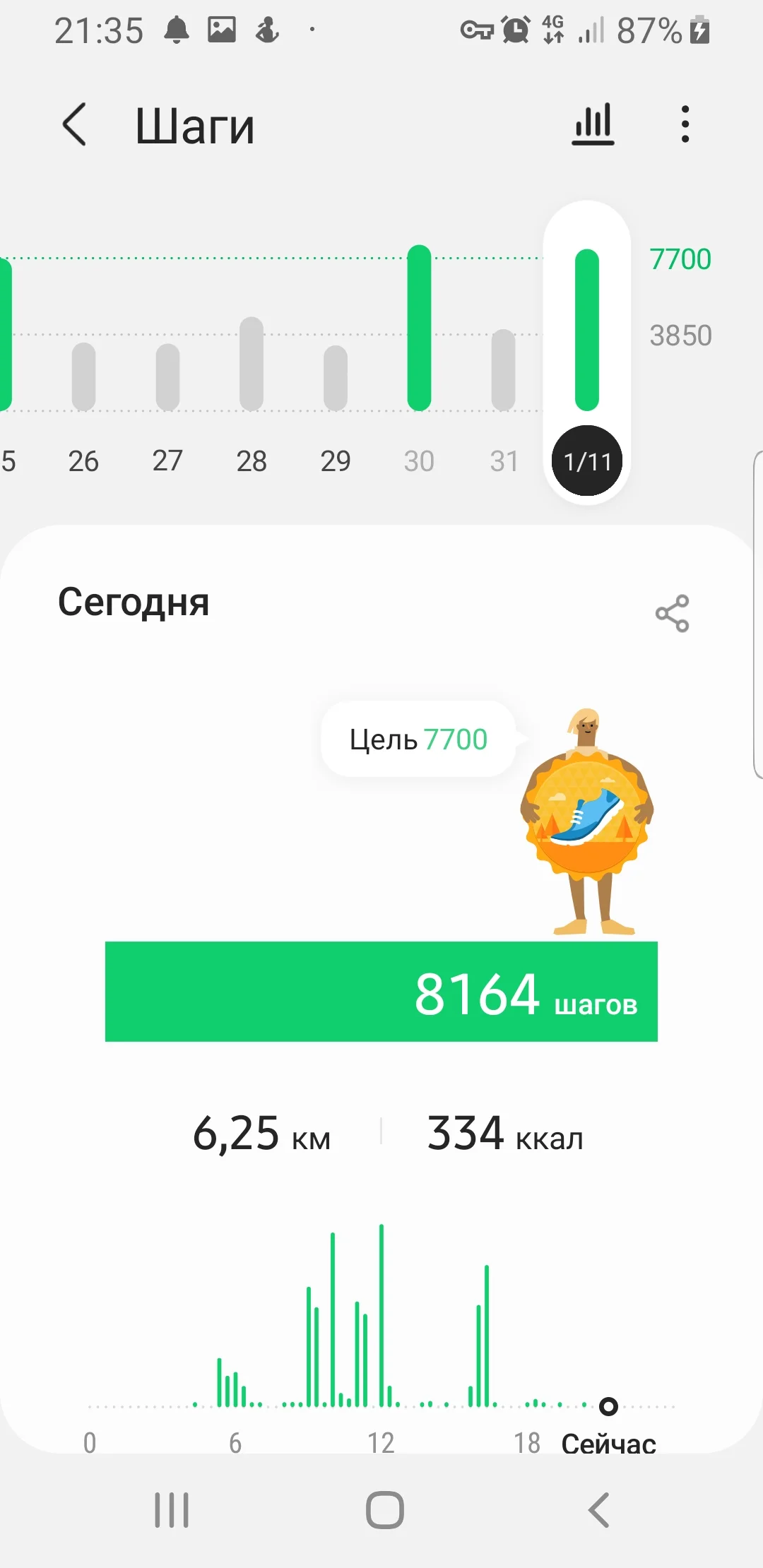Open the notification bell in status bar
The height and width of the screenshot is (1568, 763).
(177, 30)
